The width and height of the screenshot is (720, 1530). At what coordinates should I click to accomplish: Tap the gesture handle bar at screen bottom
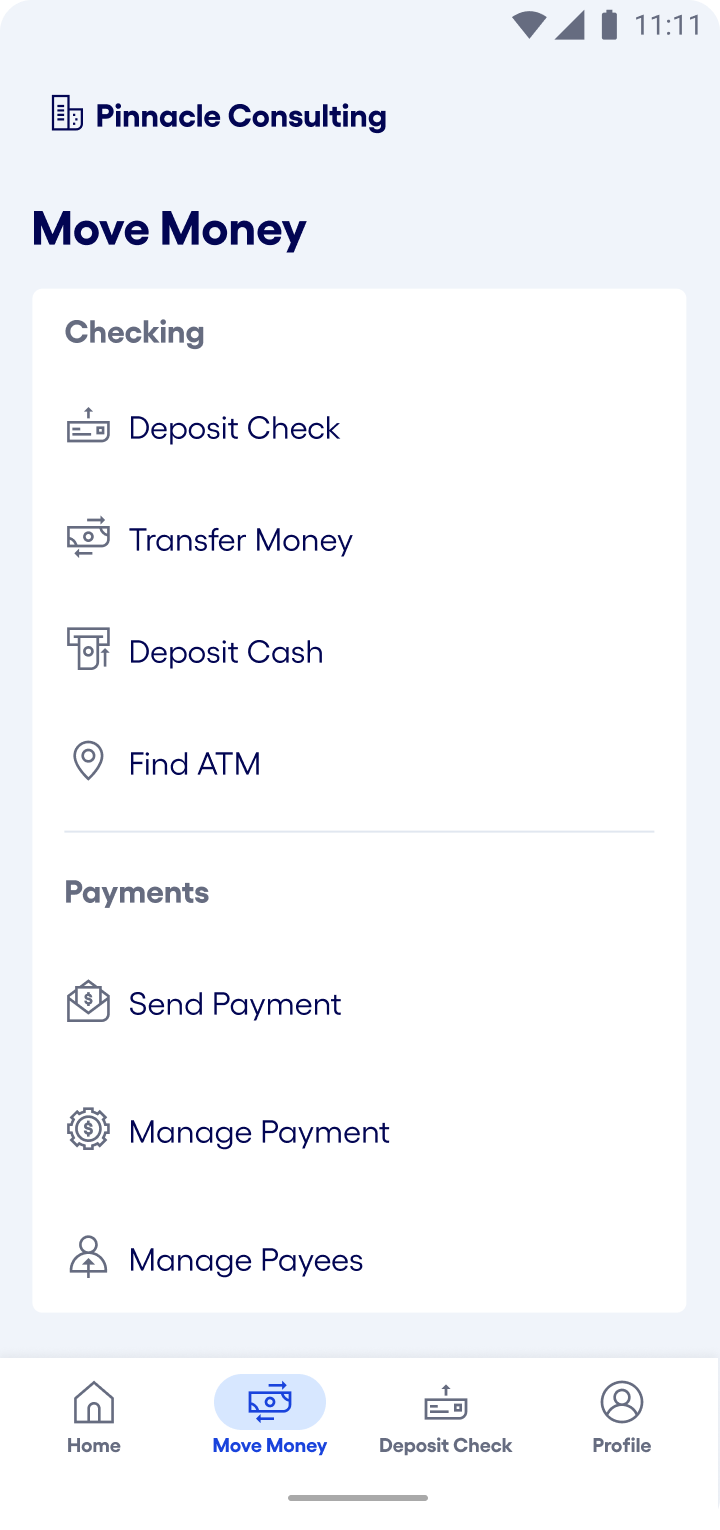(x=360, y=1496)
